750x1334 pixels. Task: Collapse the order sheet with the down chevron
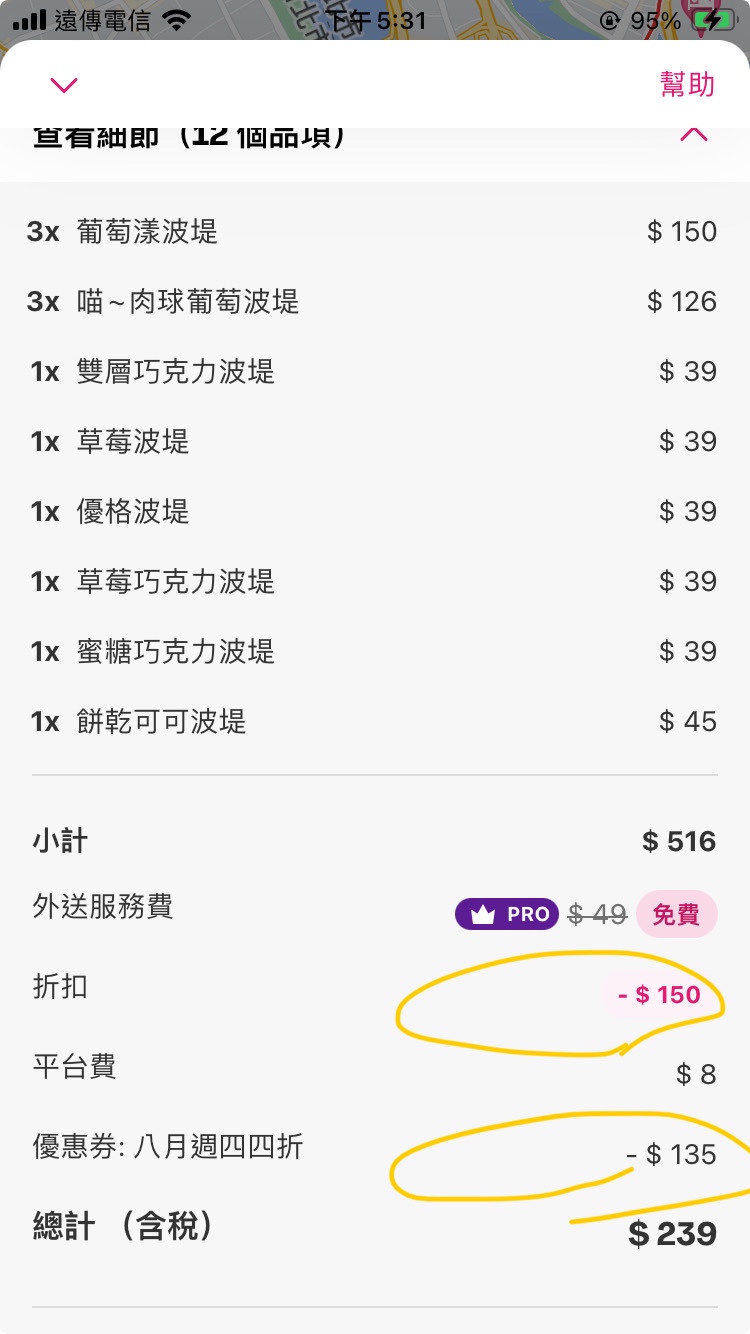coord(64,86)
